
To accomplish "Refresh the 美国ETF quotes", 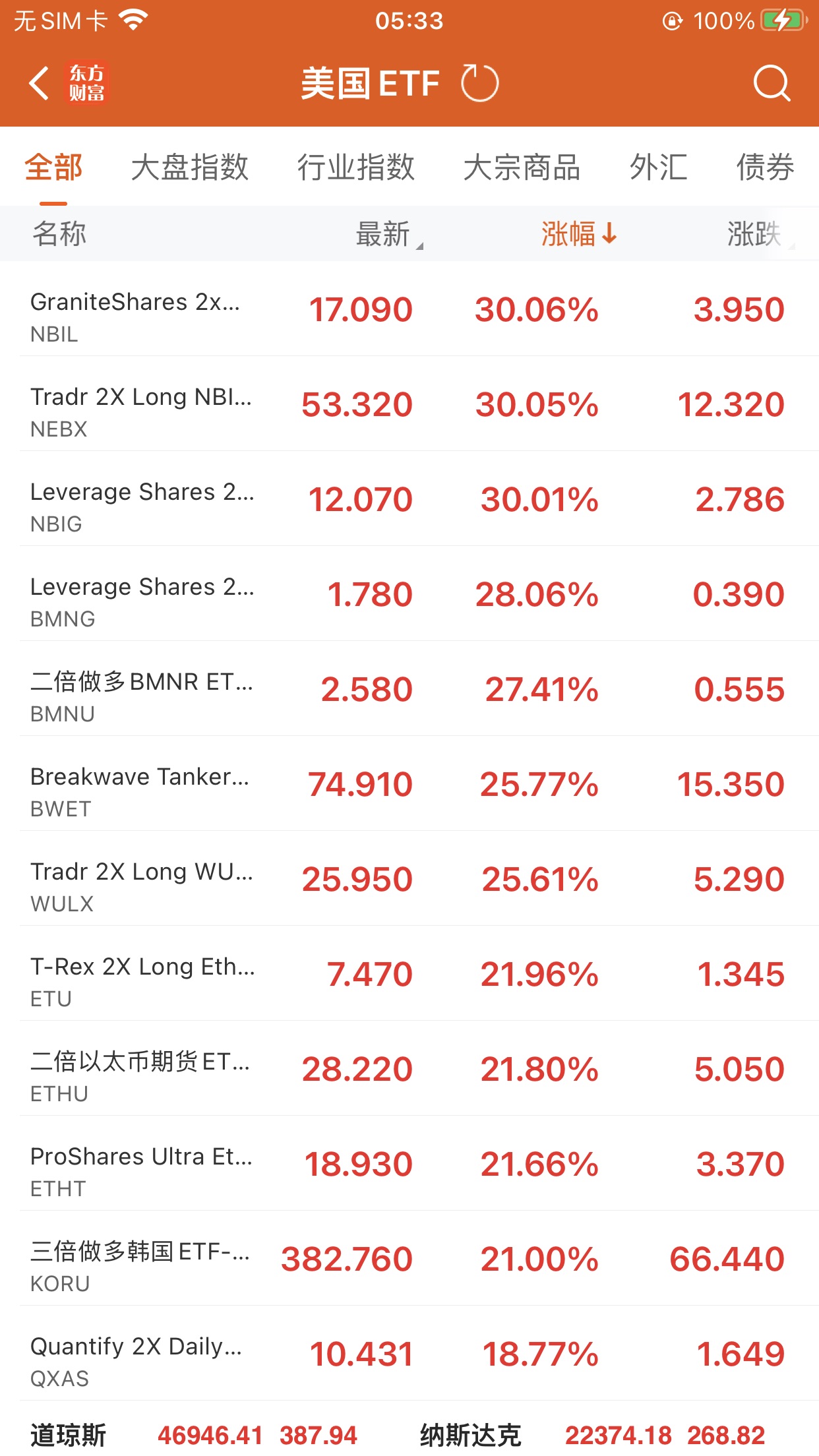I will point(479,84).
